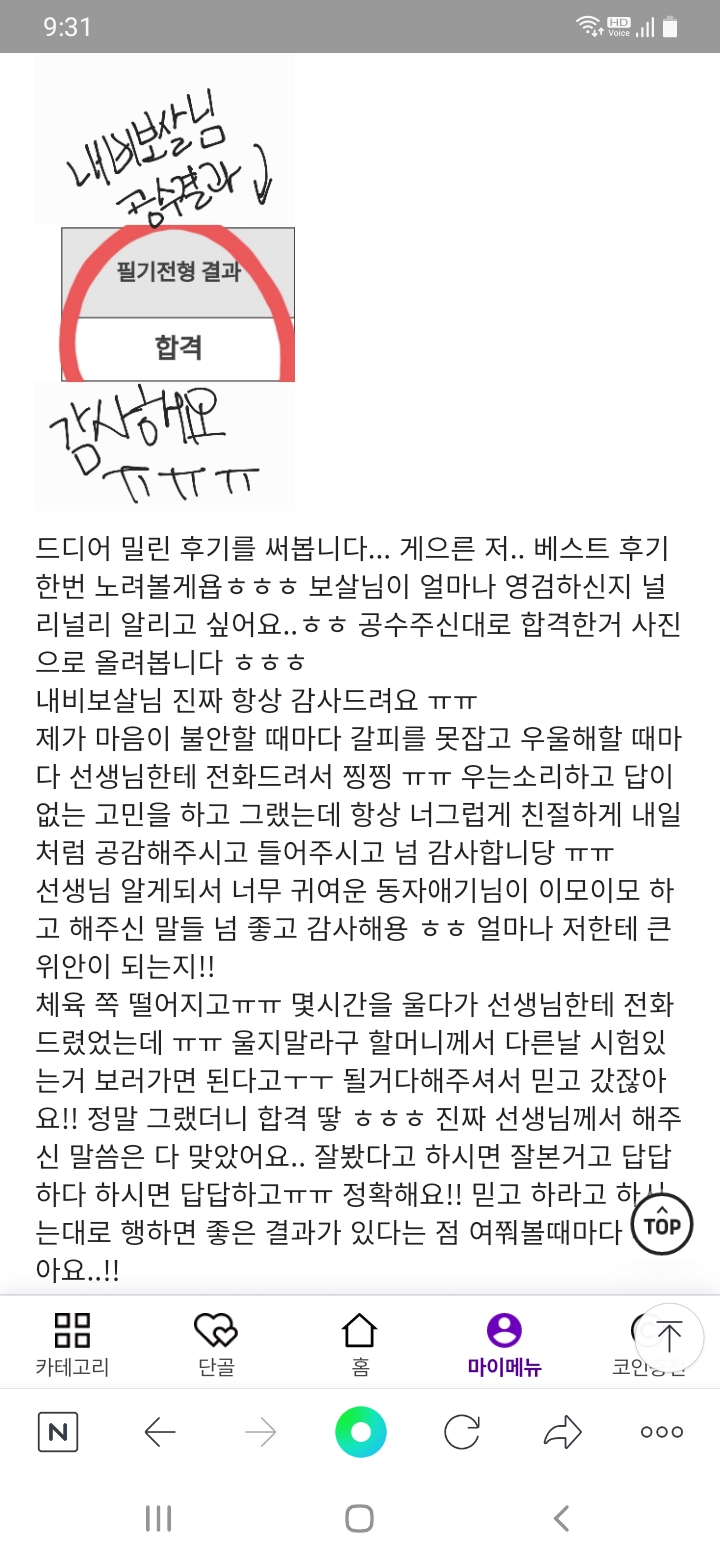Switch to the 단골 tab
Viewport: 720px width, 1560px height.
click(x=215, y=1344)
